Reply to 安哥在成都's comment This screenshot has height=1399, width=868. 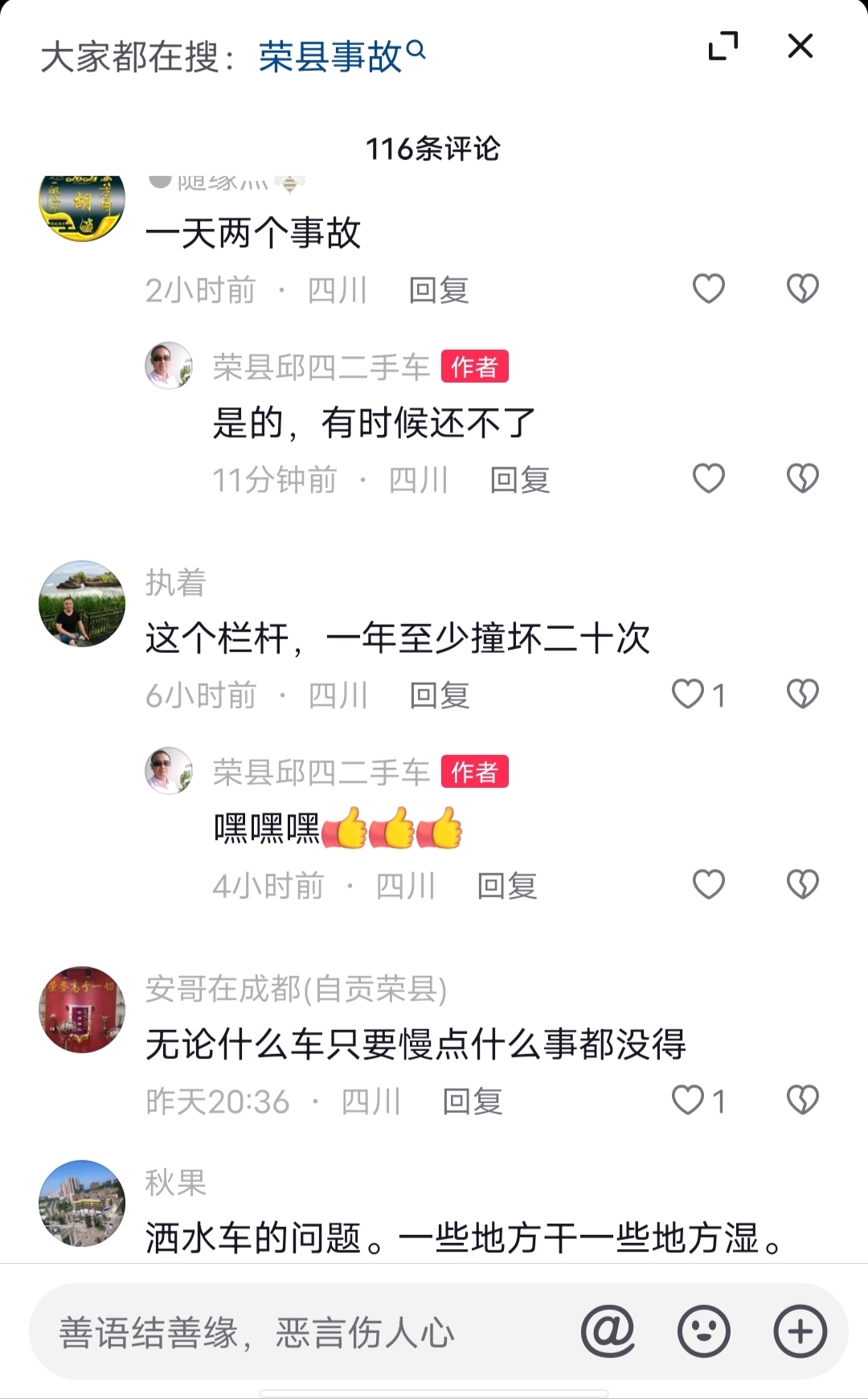click(x=473, y=1102)
